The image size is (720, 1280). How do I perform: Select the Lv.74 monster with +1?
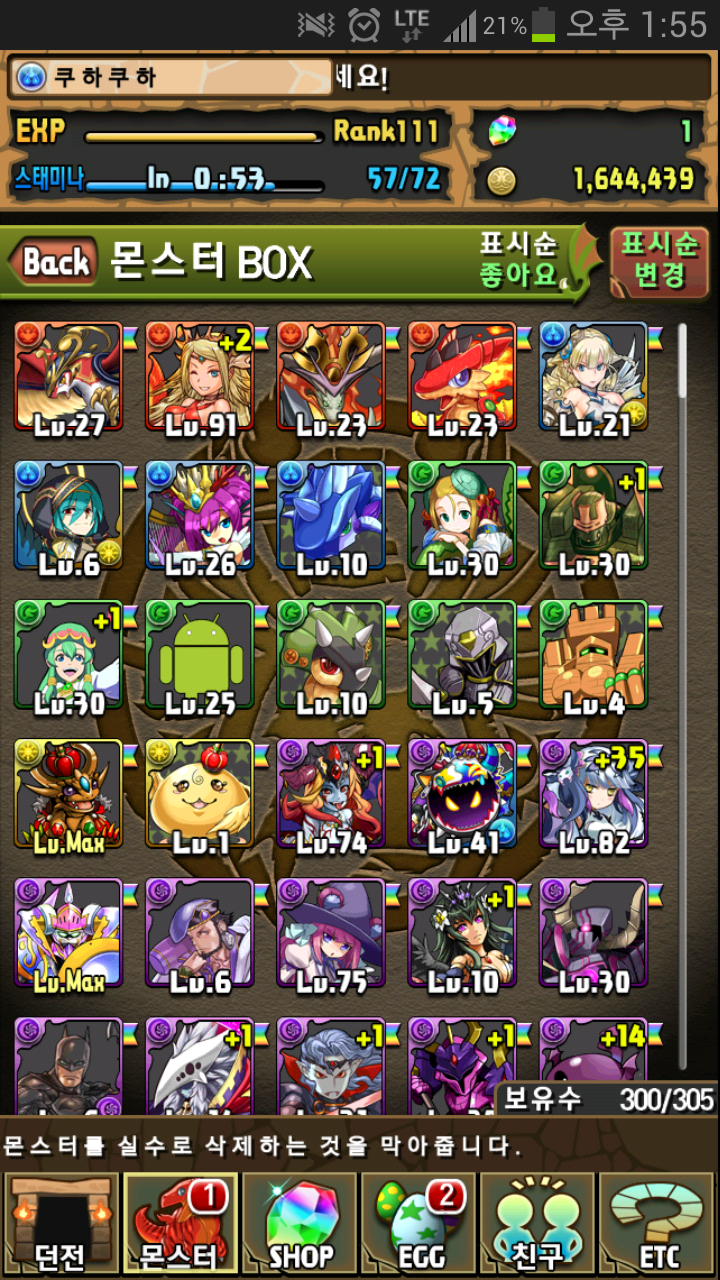331,795
